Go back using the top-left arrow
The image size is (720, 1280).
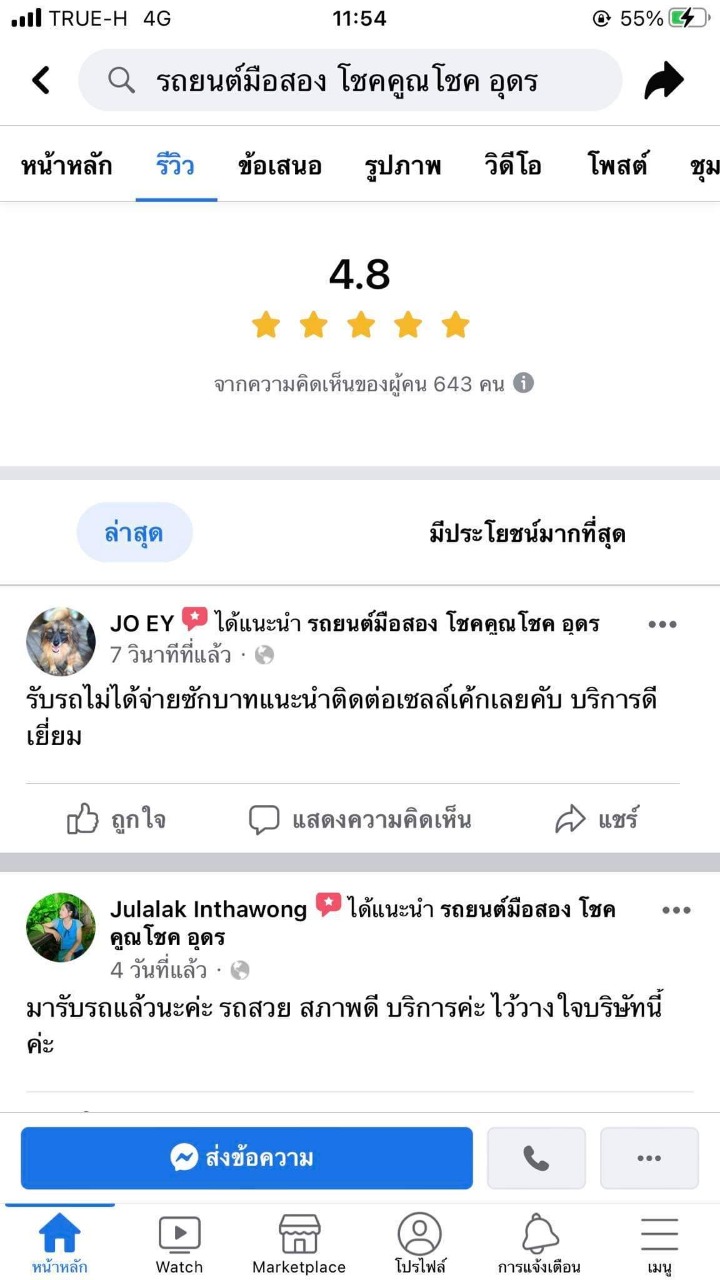click(41, 80)
